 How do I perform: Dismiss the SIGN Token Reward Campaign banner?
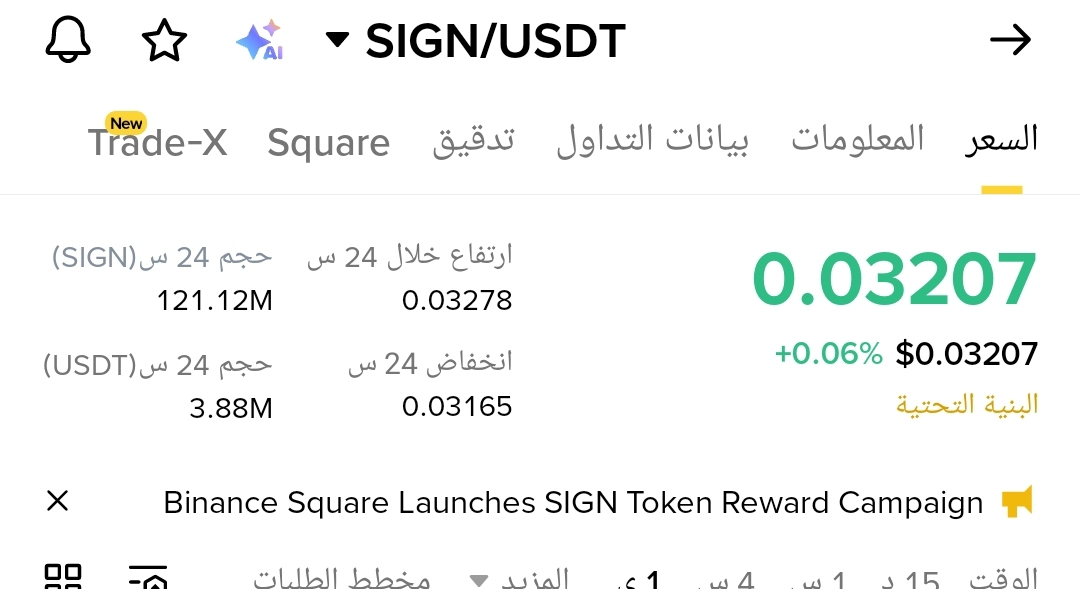(58, 501)
